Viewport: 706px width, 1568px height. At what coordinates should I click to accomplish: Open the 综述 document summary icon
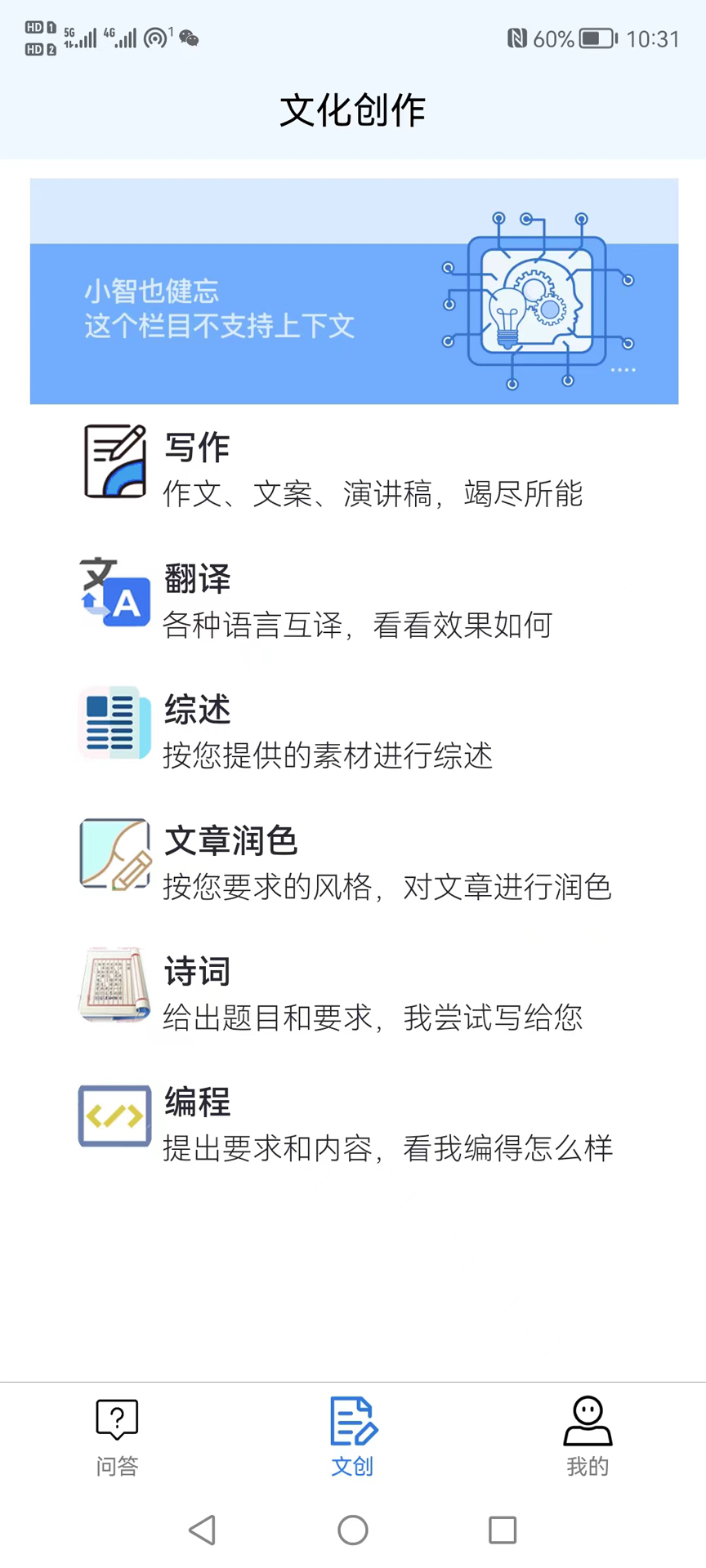114,723
